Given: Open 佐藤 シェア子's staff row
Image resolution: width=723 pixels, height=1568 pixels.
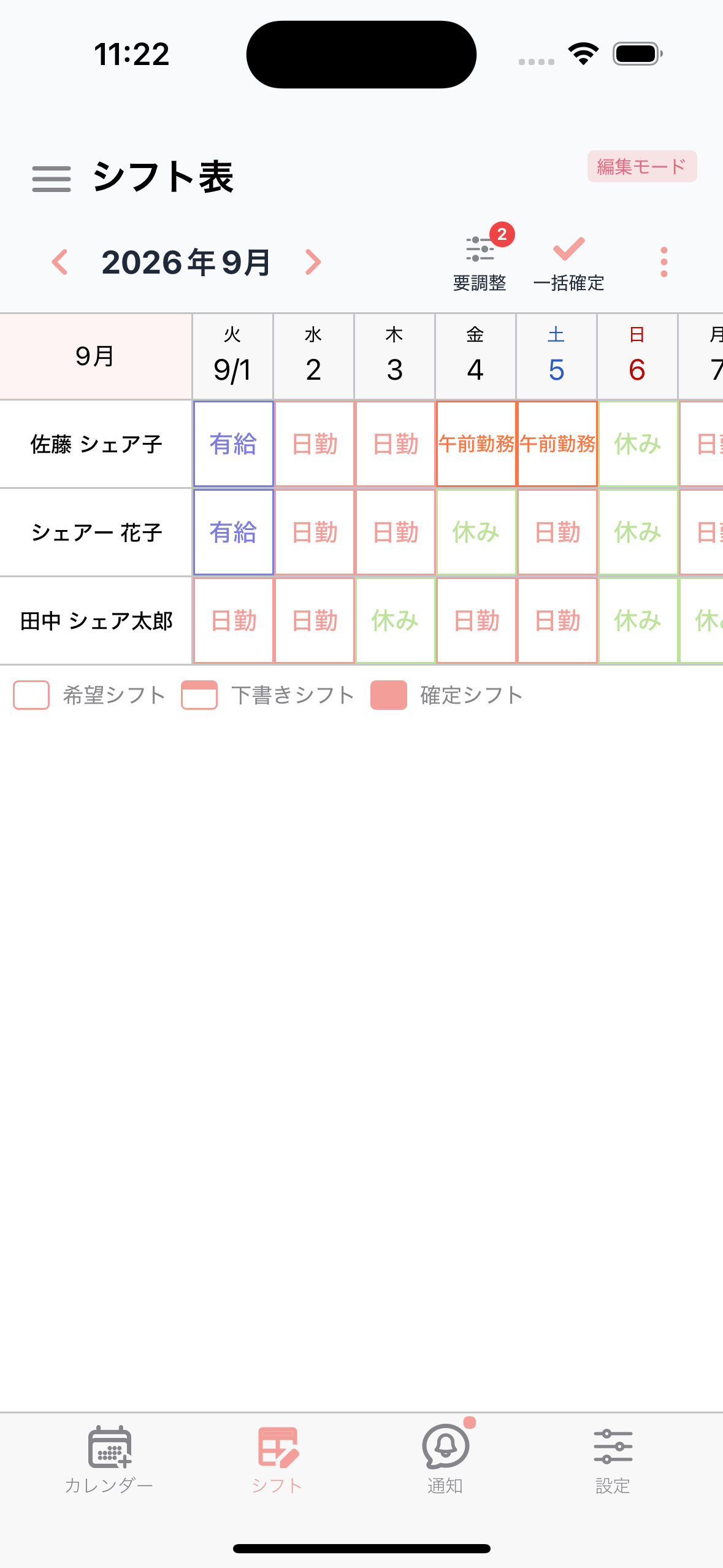Looking at the screenshot, I should tap(96, 444).
